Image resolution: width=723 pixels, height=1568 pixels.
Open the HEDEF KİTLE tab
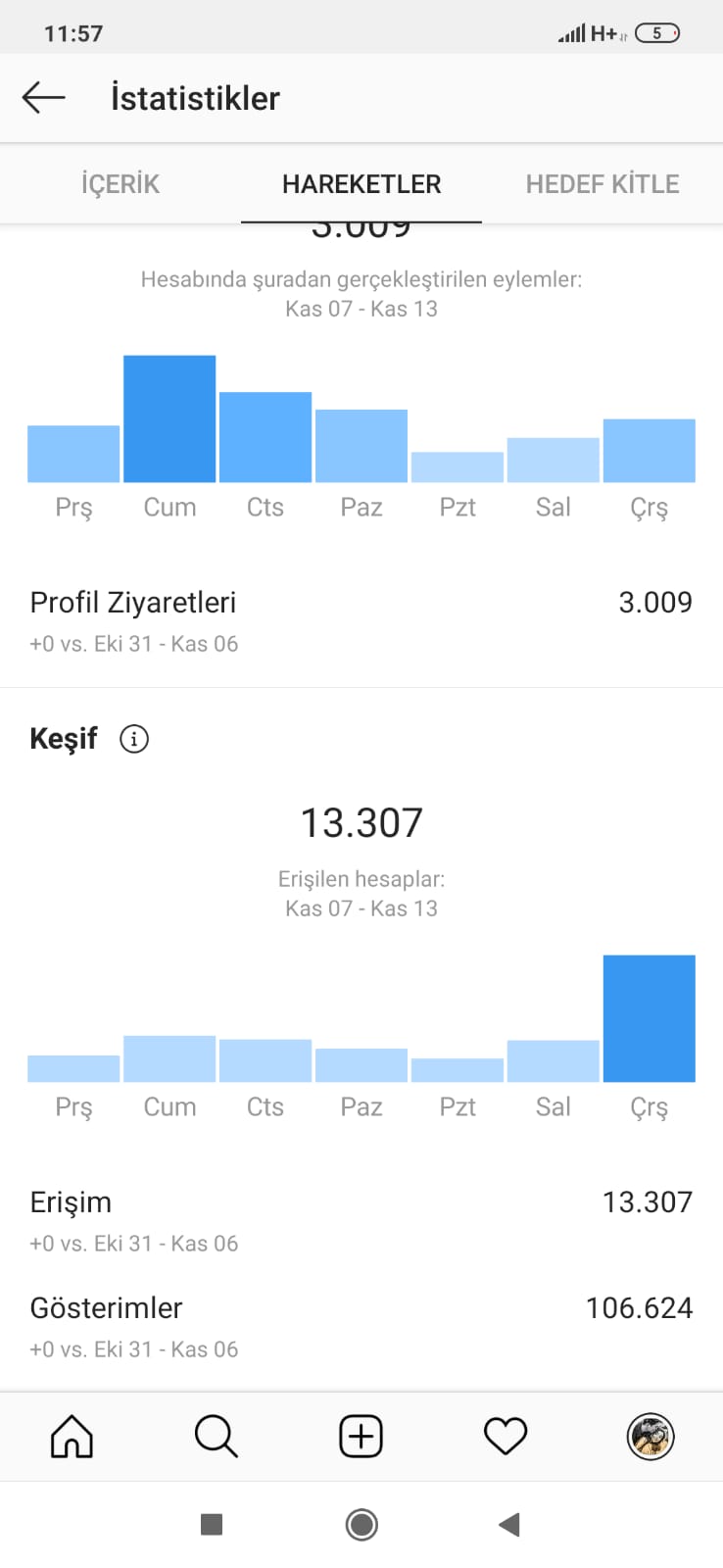(602, 184)
